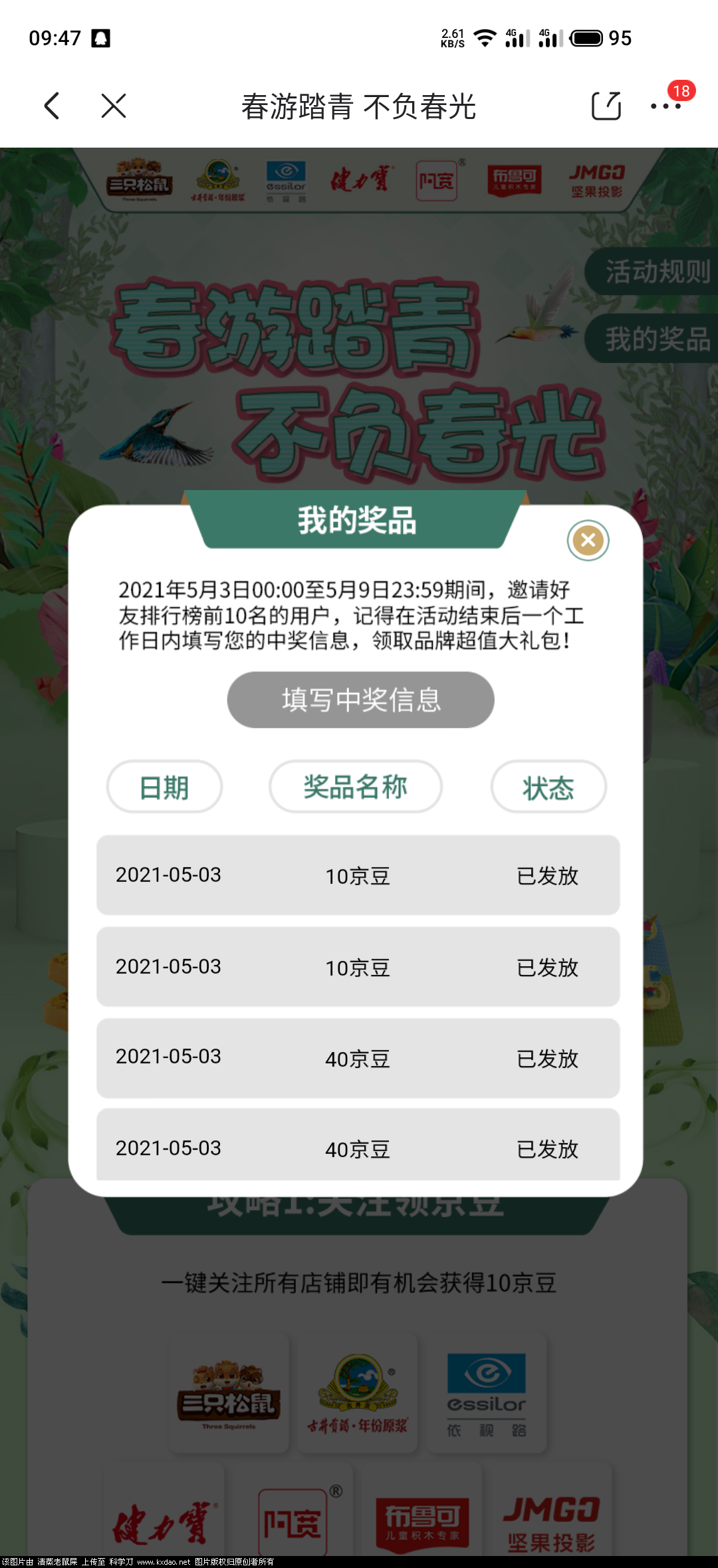718x1568 pixels.
Task: Open the 活动规则 side panel
Action: pyautogui.click(x=654, y=273)
